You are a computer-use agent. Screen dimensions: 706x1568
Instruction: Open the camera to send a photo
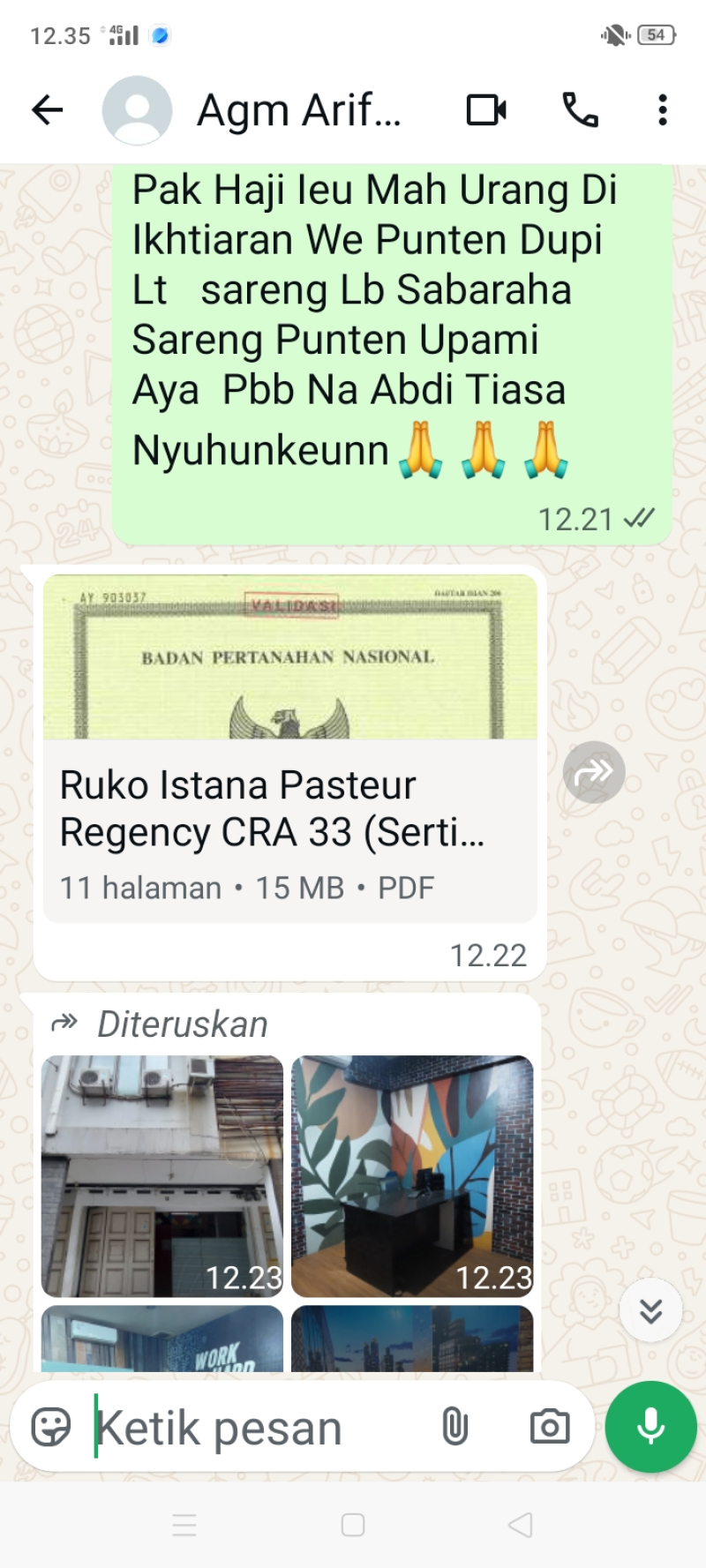click(549, 1427)
